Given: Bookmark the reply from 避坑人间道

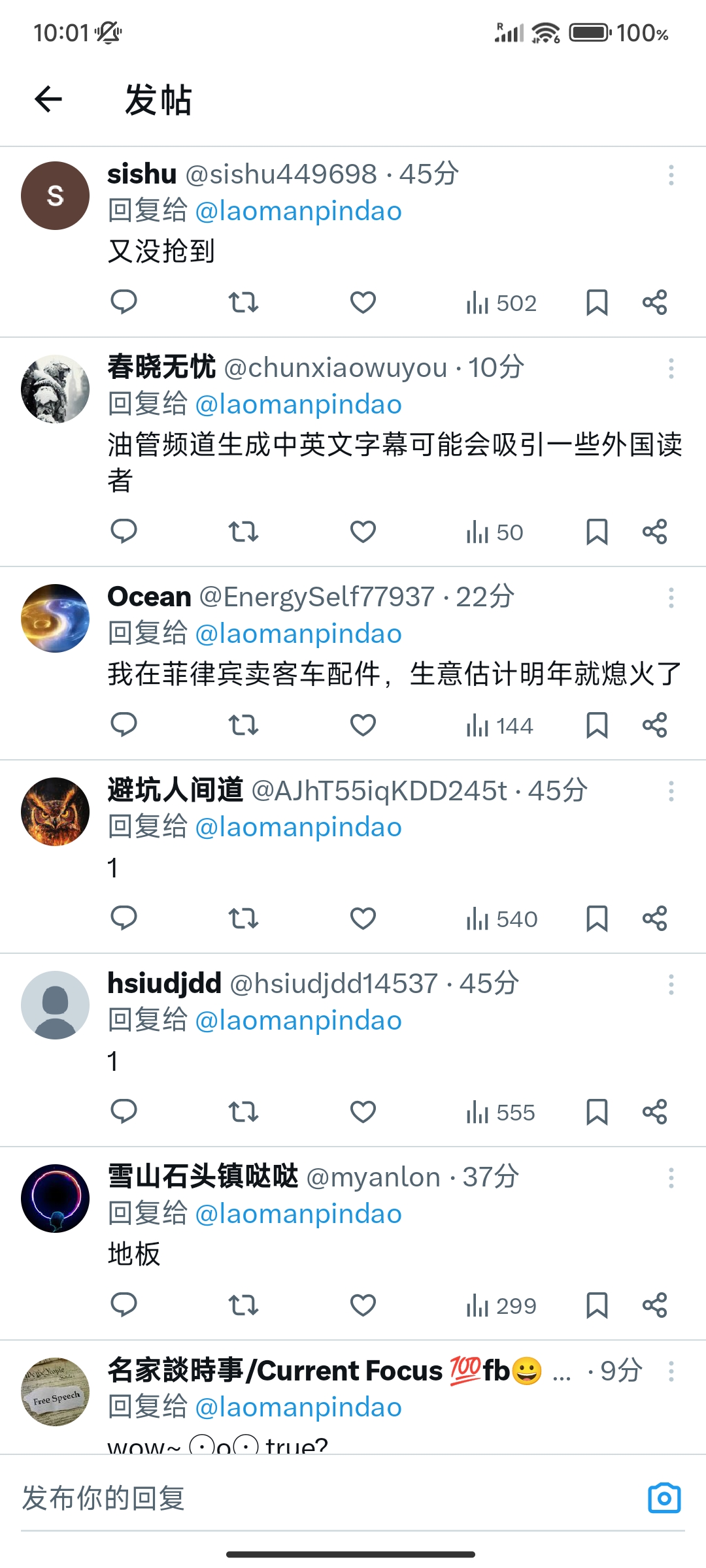Looking at the screenshot, I should point(597,919).
